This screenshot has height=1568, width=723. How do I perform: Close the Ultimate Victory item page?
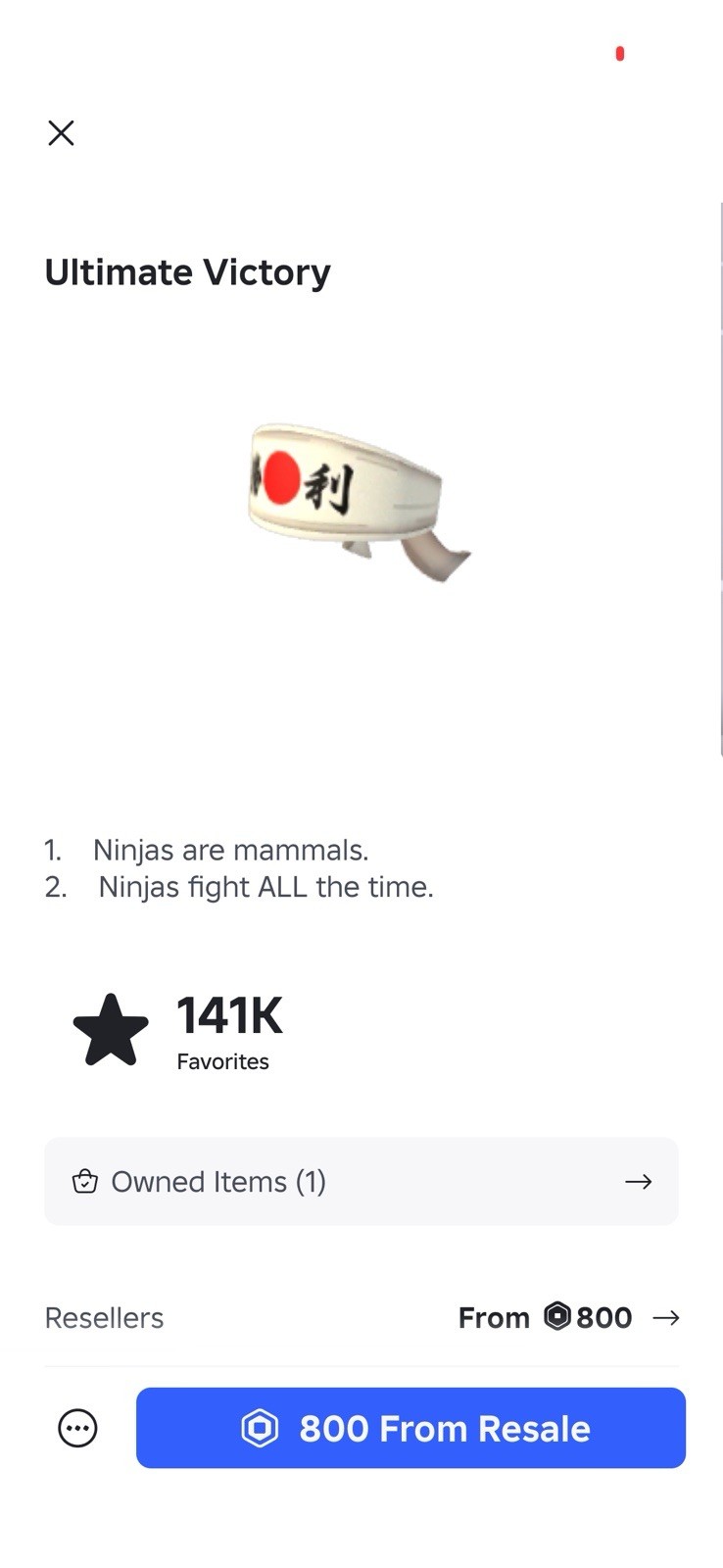pyautogui.click(x=61, y=133)
